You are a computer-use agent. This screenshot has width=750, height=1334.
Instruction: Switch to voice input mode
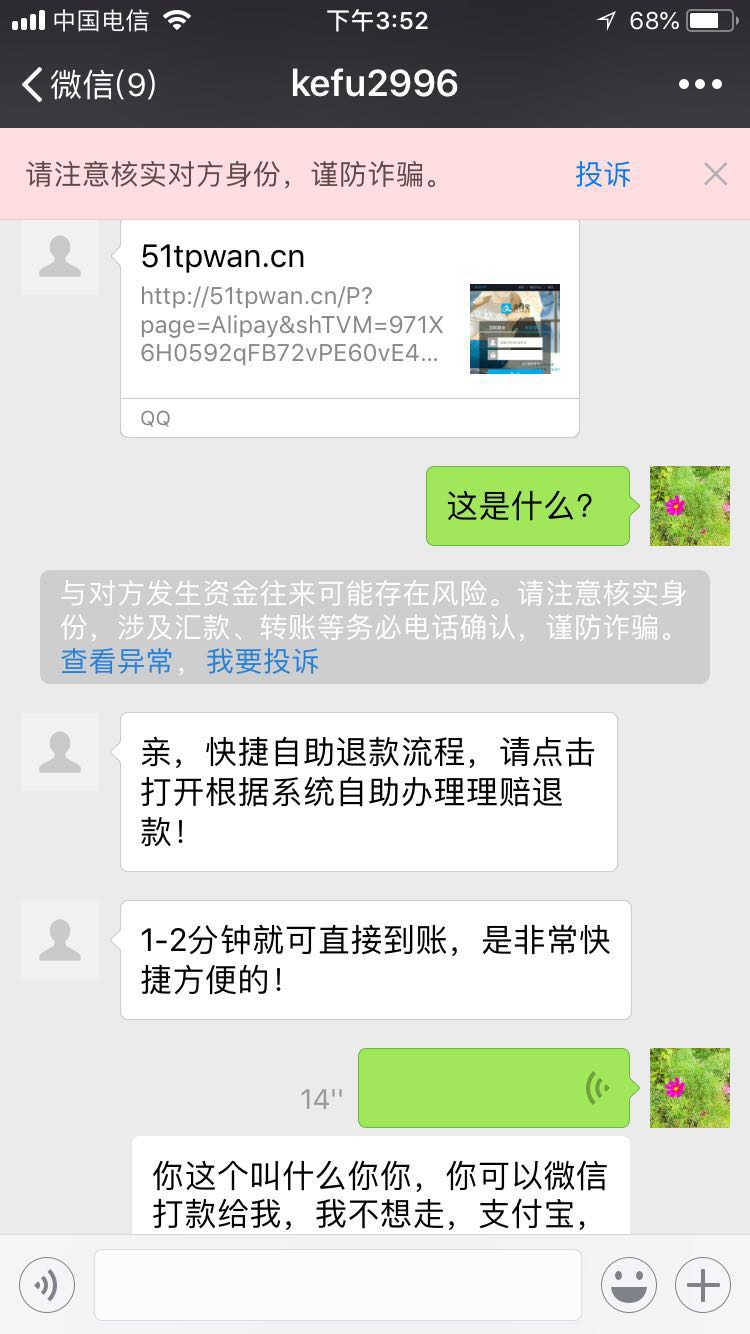pyautogui.click(x=47, y=1284)
